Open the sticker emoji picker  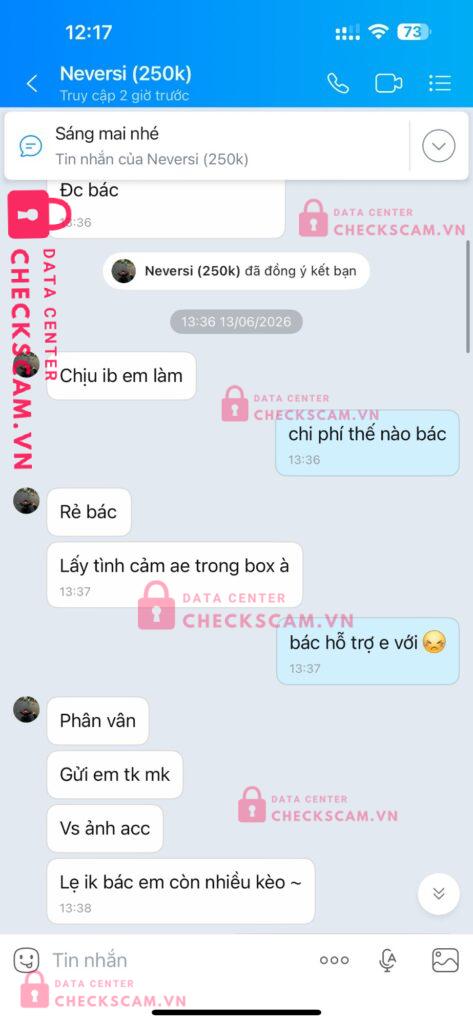pos(27,960)
